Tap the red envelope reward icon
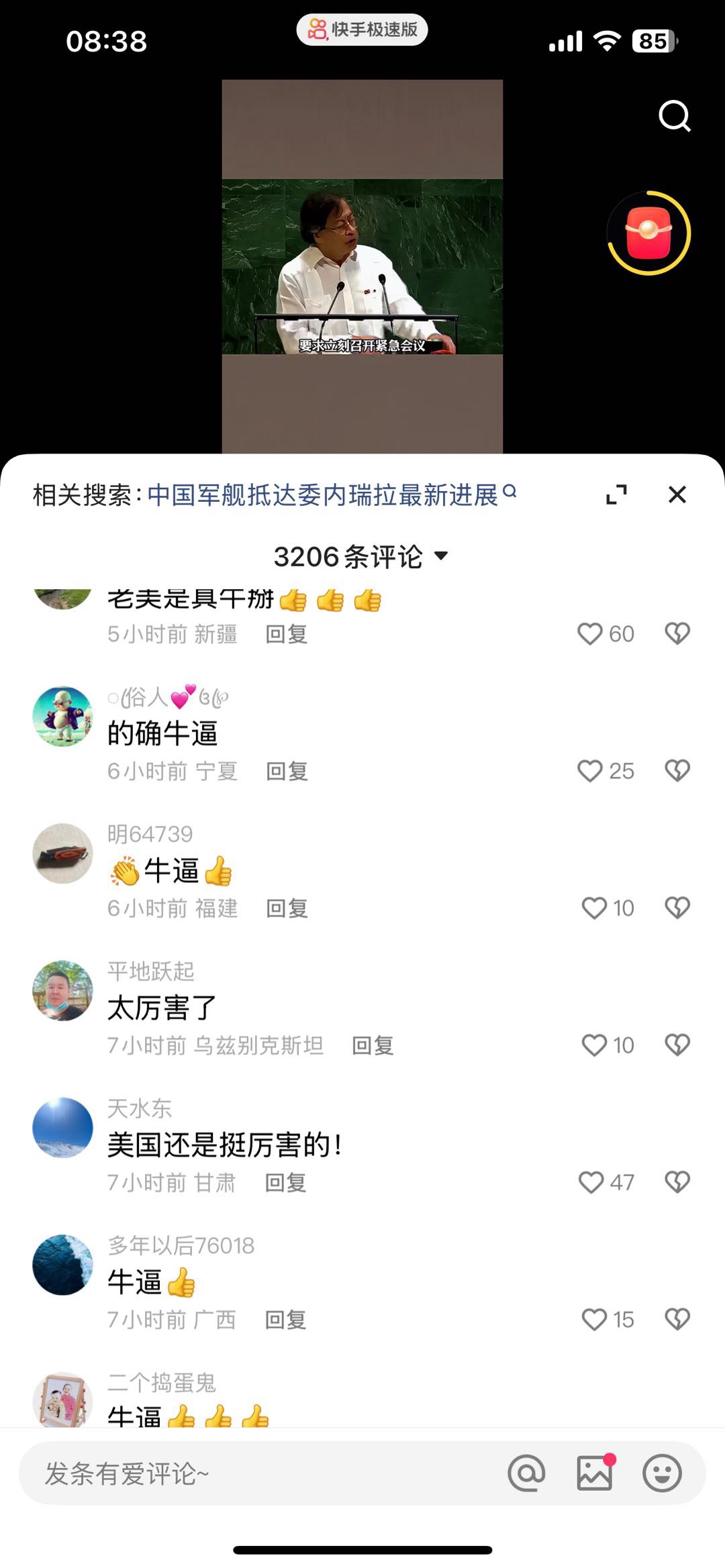Screen dimensions: 725x1568 point(648,233)
